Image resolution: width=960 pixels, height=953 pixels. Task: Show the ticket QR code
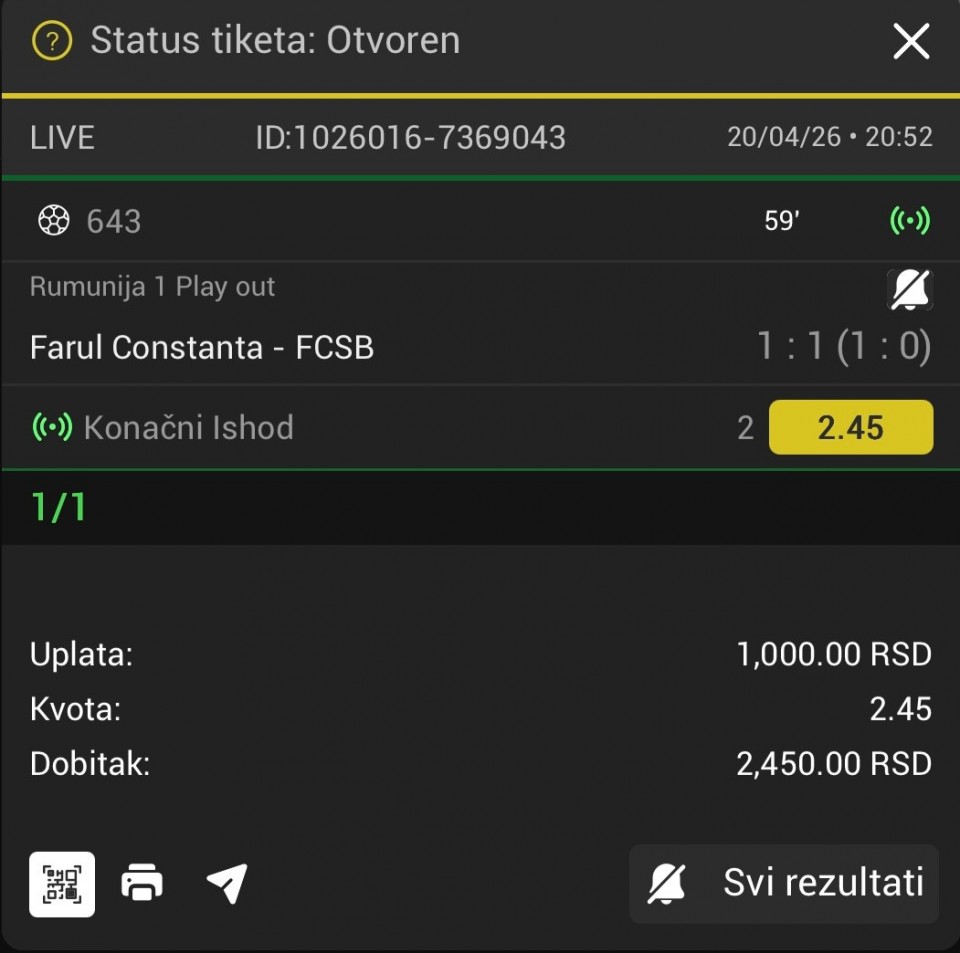[62, 884]
